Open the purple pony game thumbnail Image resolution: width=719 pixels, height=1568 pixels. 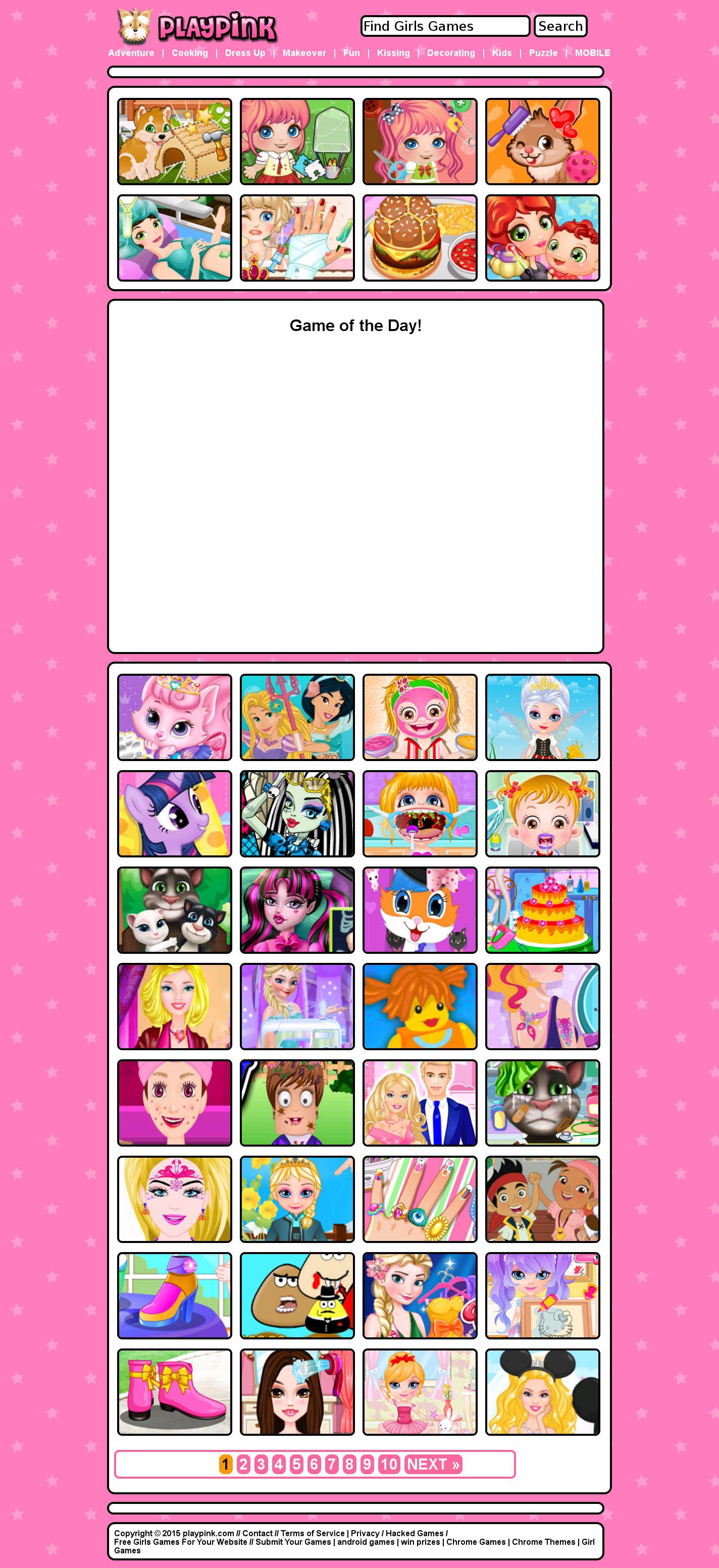point(175,814)
